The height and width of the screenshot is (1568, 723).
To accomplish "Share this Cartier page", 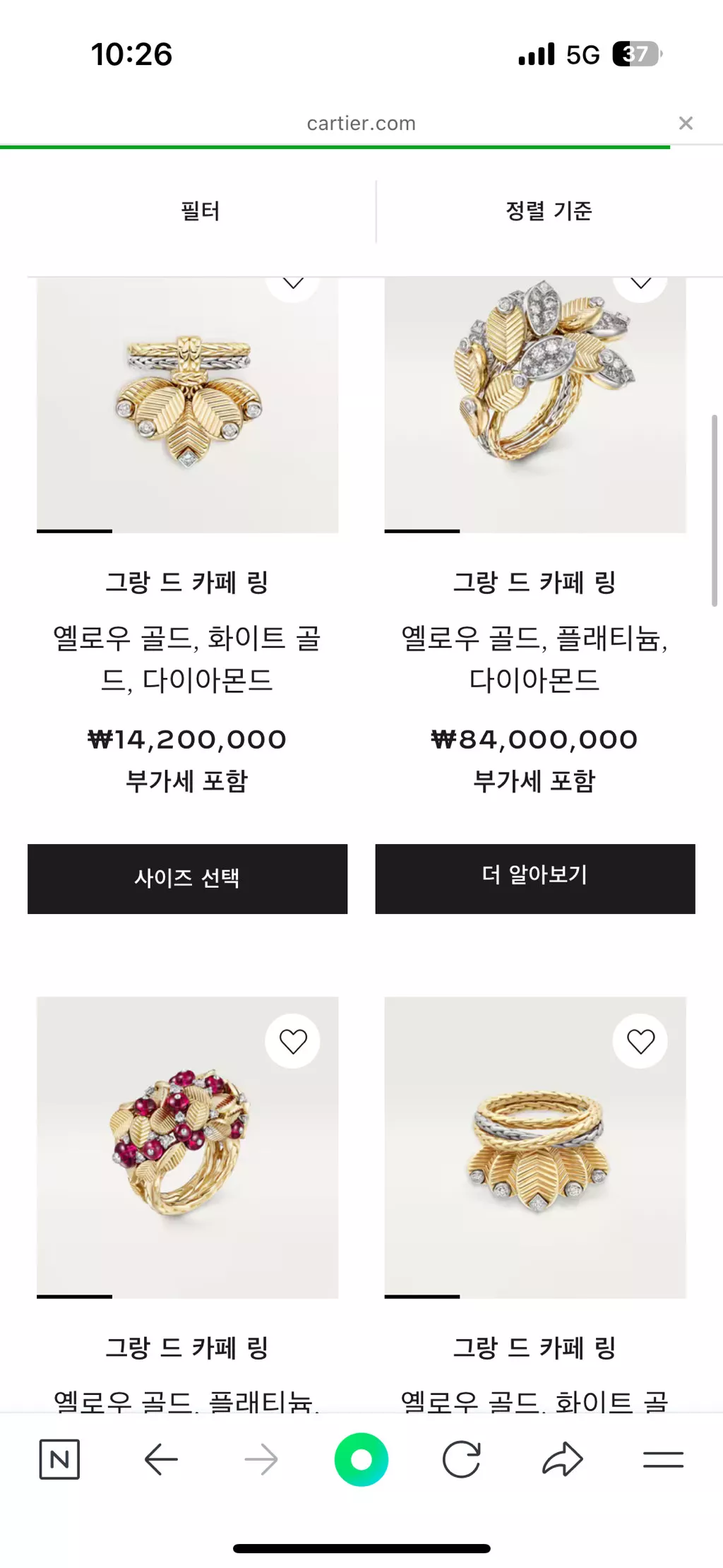I will pyautogui.click(x=562, y=1459).
